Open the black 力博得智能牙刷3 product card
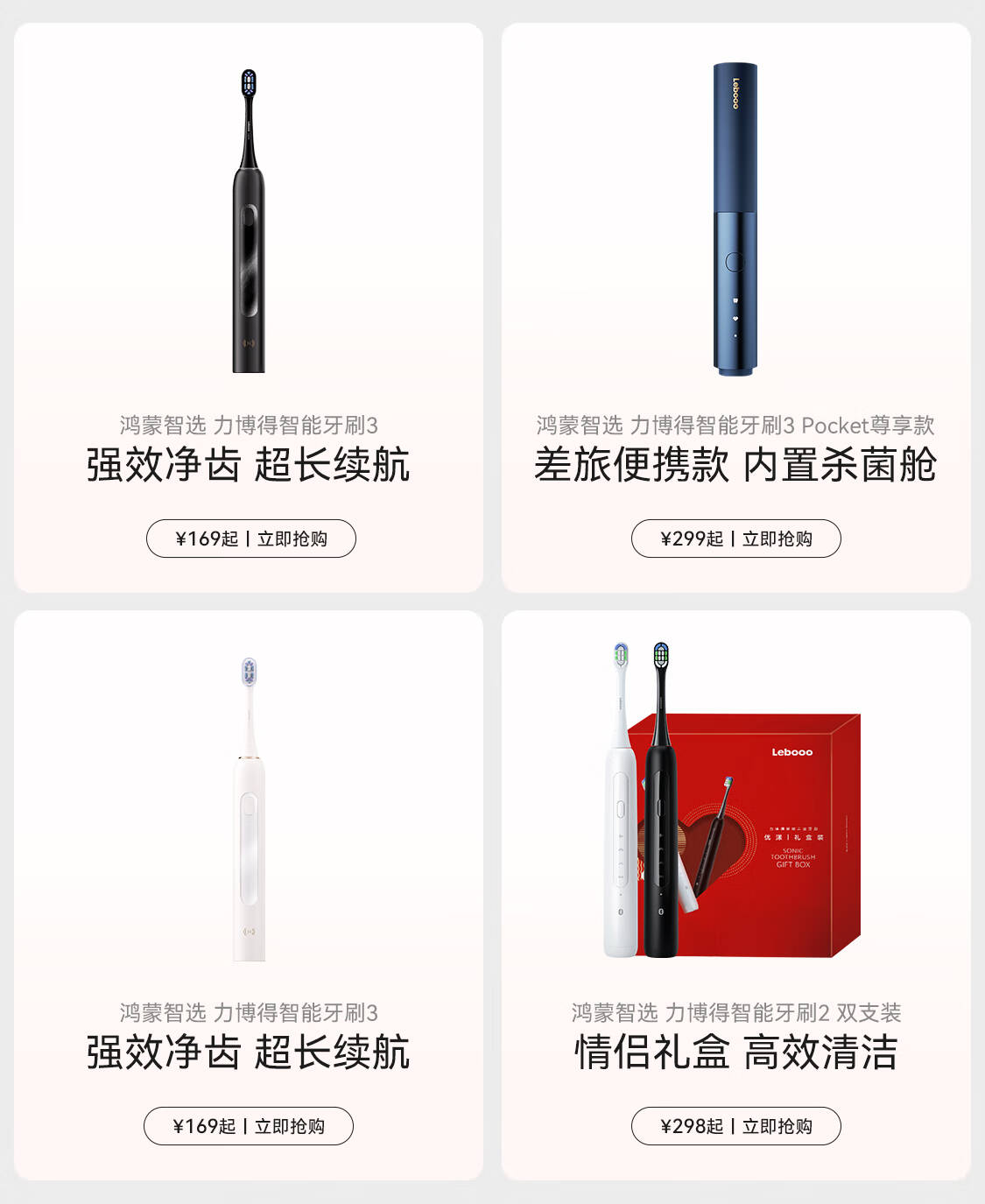 pos(249,263)
